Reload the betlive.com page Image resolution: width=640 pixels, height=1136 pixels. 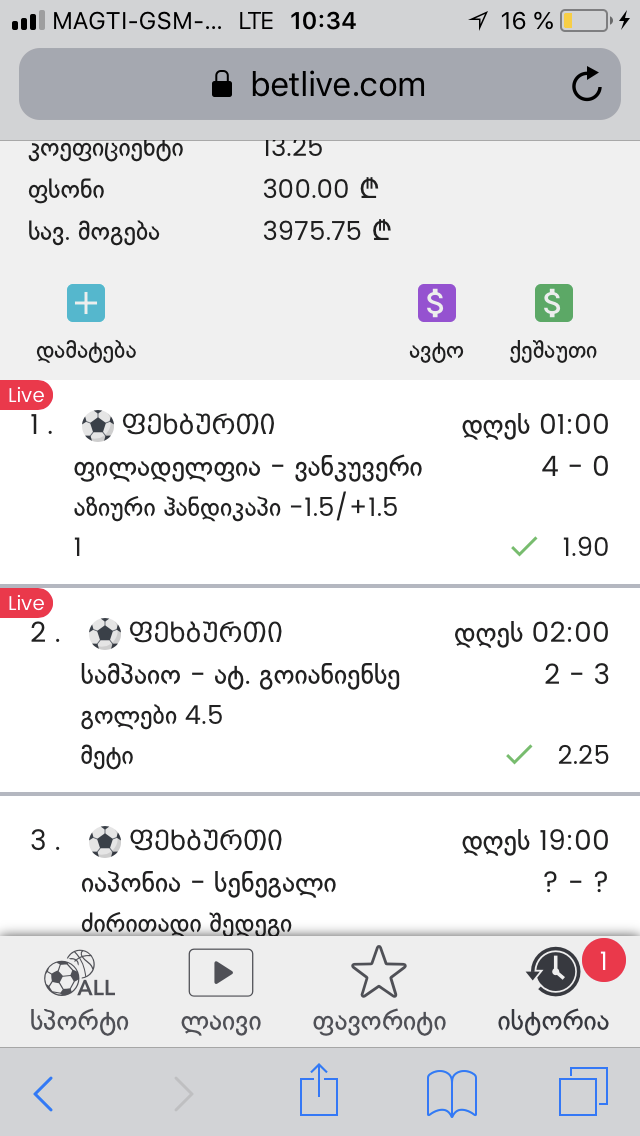click(x=587, y=85)
